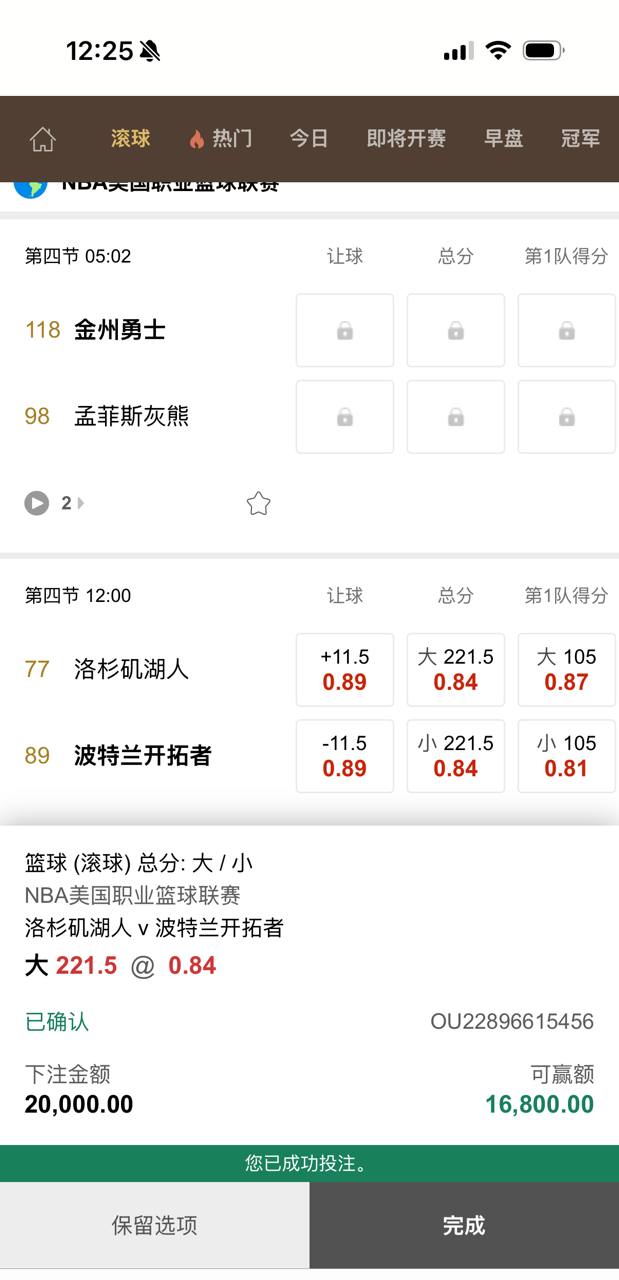Tap 完成 to finish the bet

(x=464, y=1225)
